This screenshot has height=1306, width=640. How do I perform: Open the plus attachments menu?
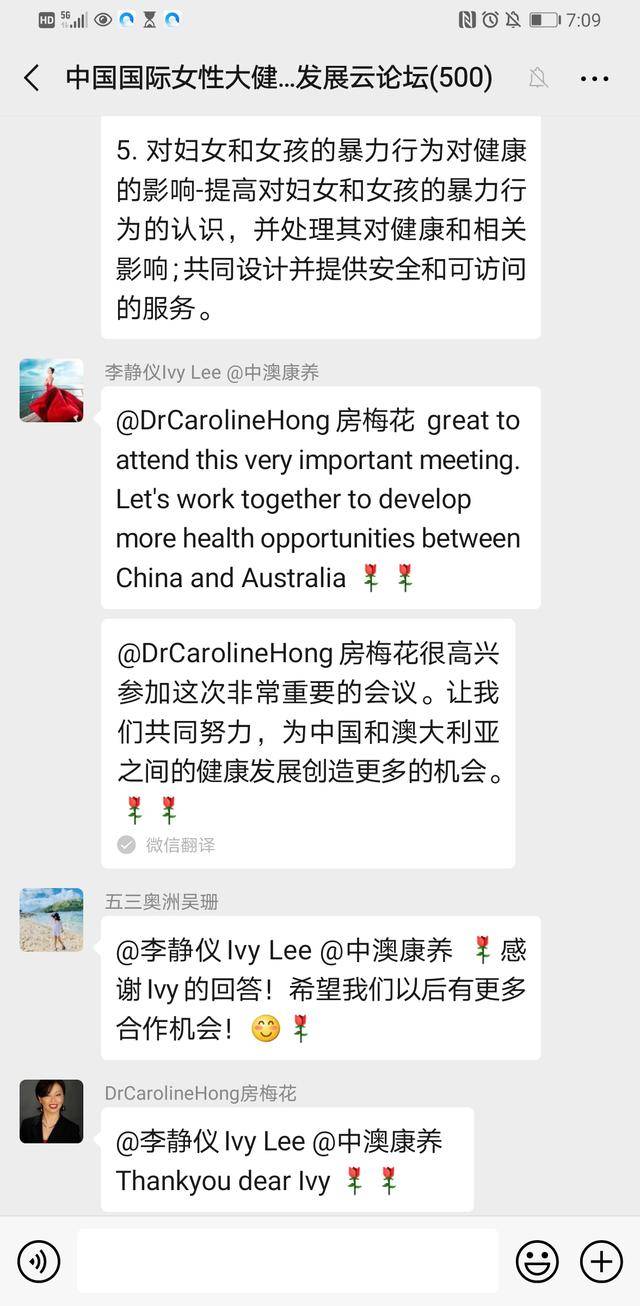tap(601, 1261)
